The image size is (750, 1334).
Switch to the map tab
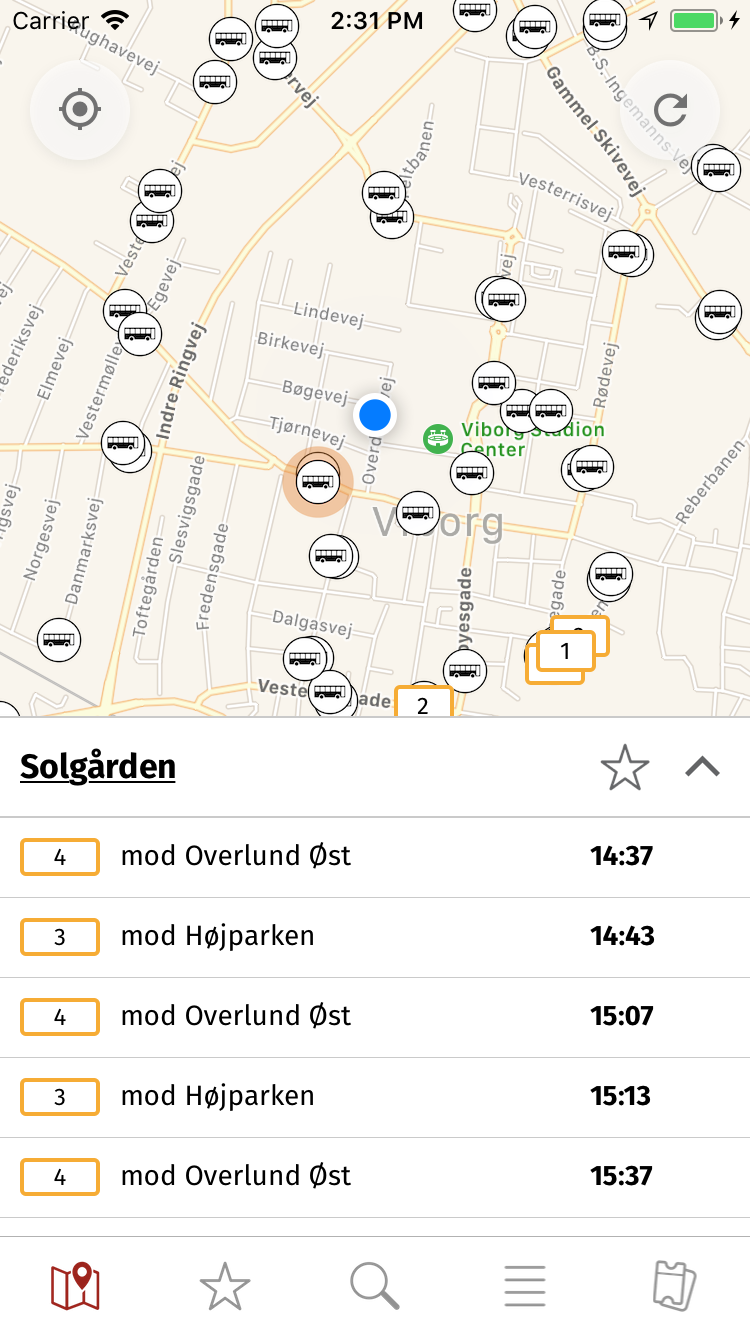click(x=75, y=1286)
